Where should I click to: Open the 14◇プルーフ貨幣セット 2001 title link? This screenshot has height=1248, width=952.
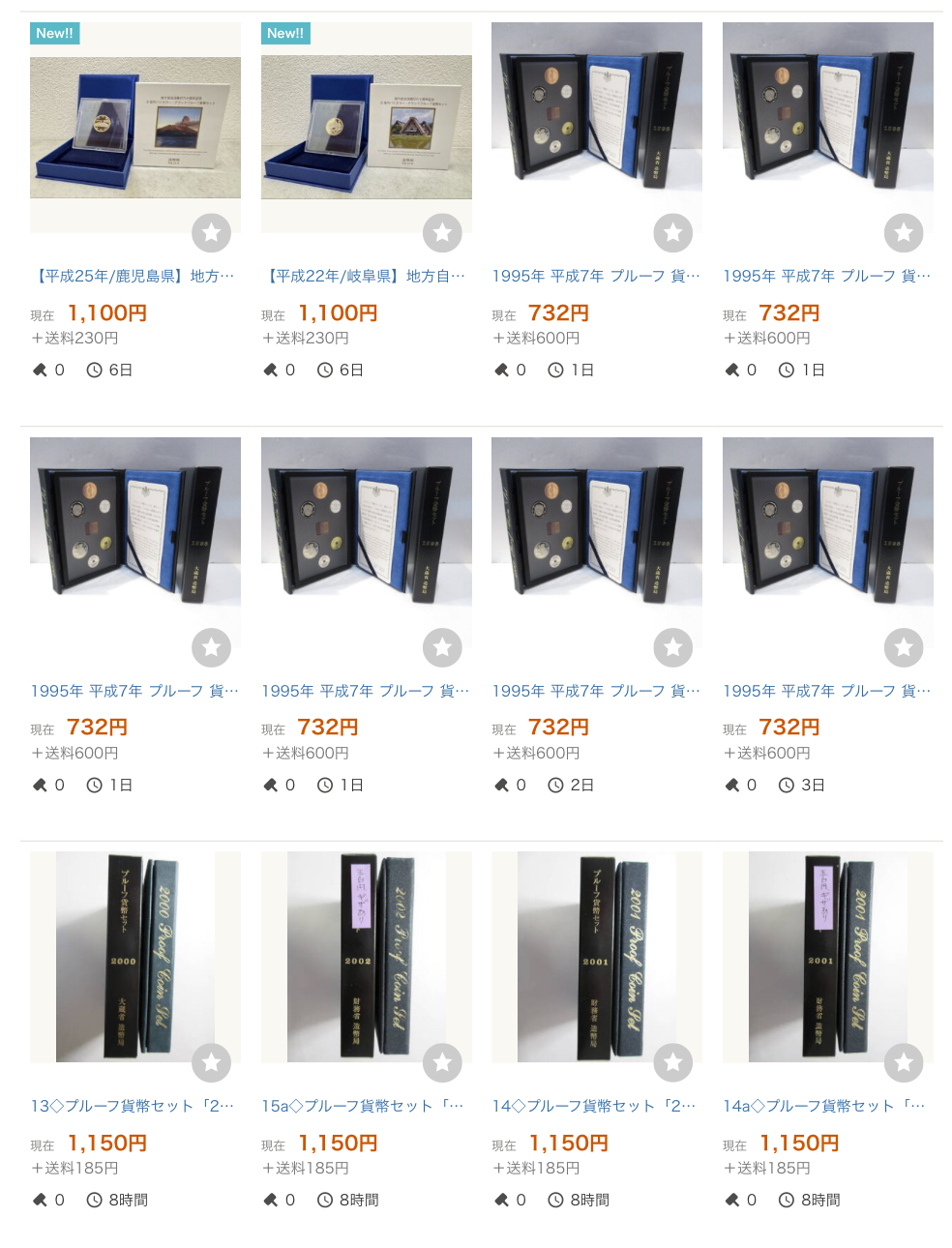(x=595, y=1105)
